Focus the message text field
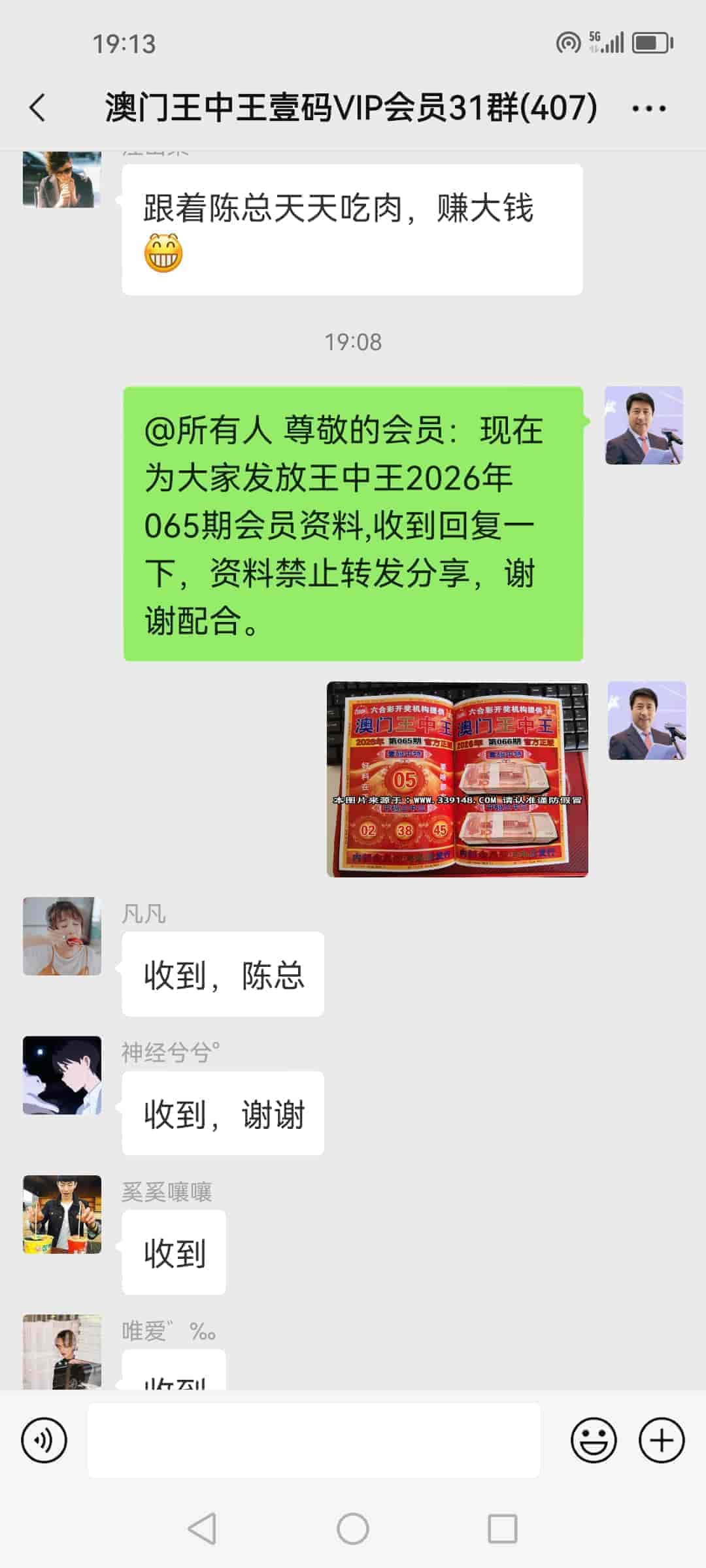706x1568 pixels. (314, 1440)
